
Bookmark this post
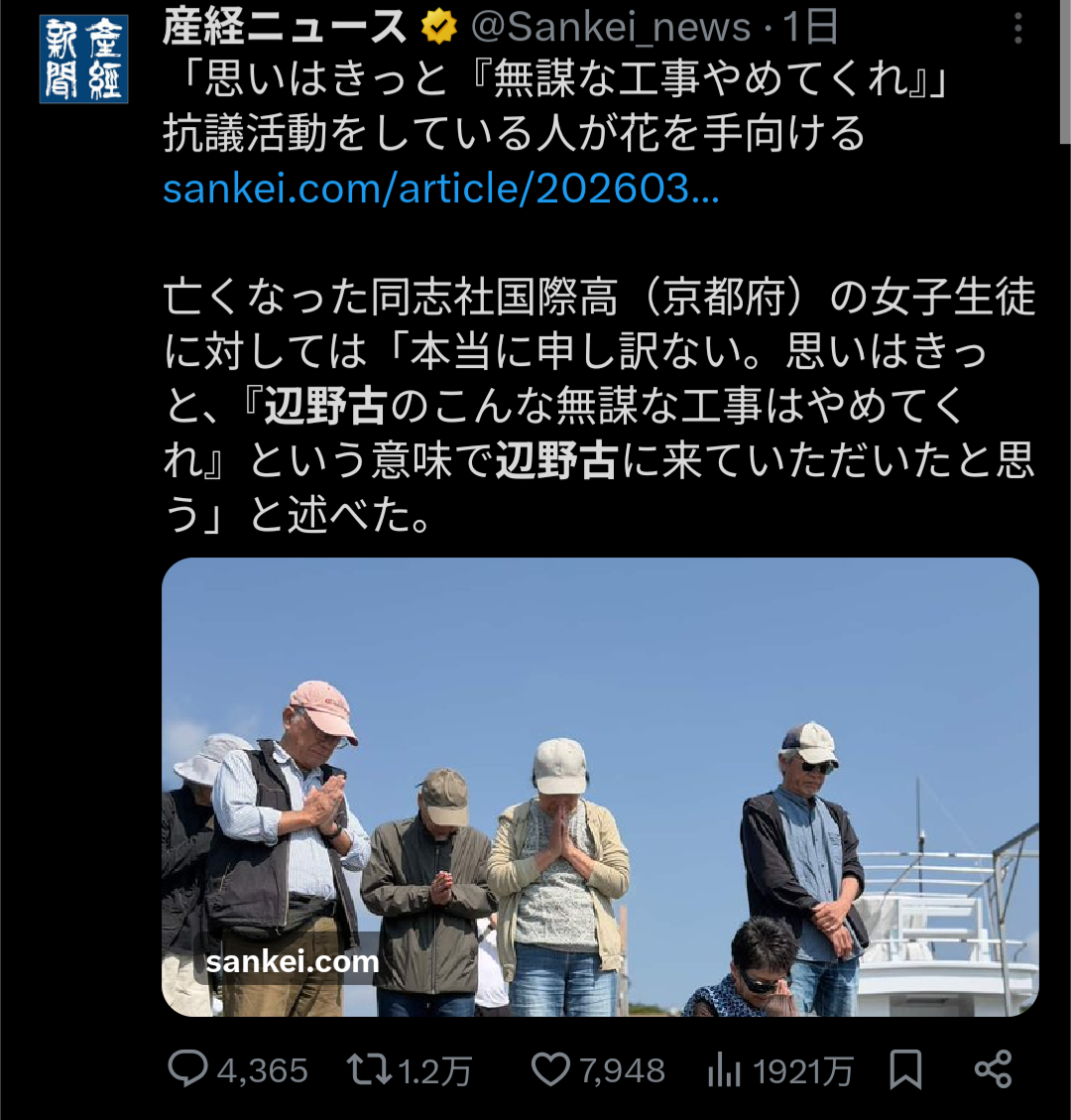904,1069
